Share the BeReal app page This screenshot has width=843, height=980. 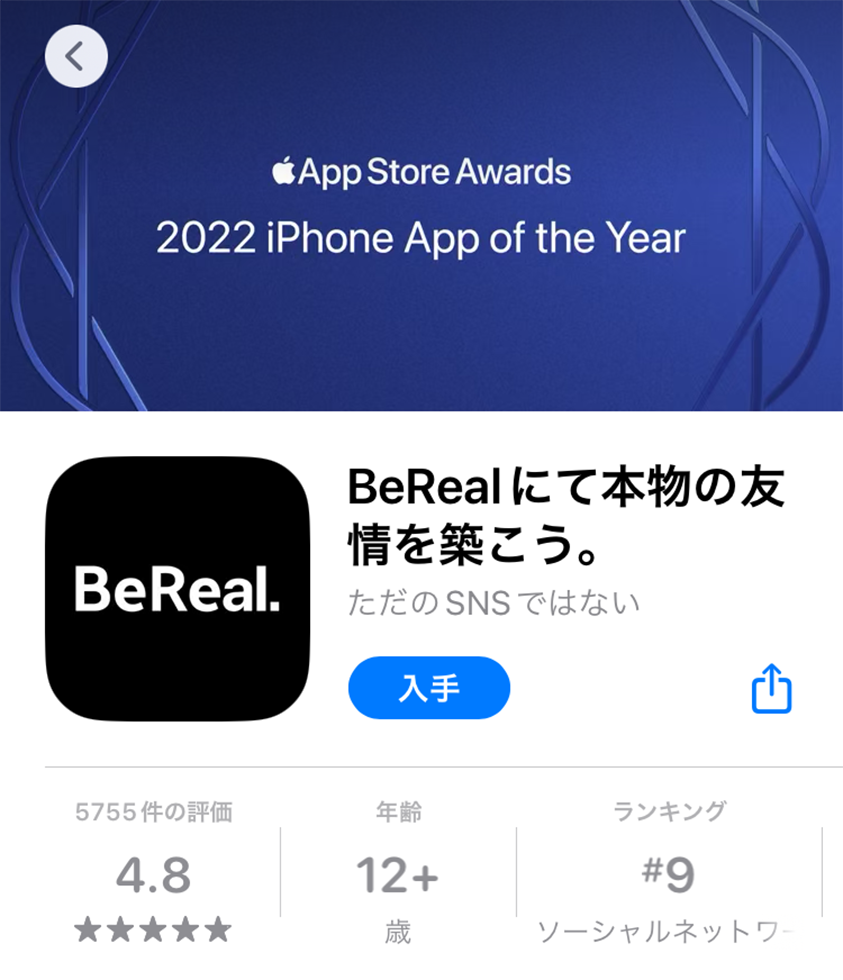(x=771, y=690)
